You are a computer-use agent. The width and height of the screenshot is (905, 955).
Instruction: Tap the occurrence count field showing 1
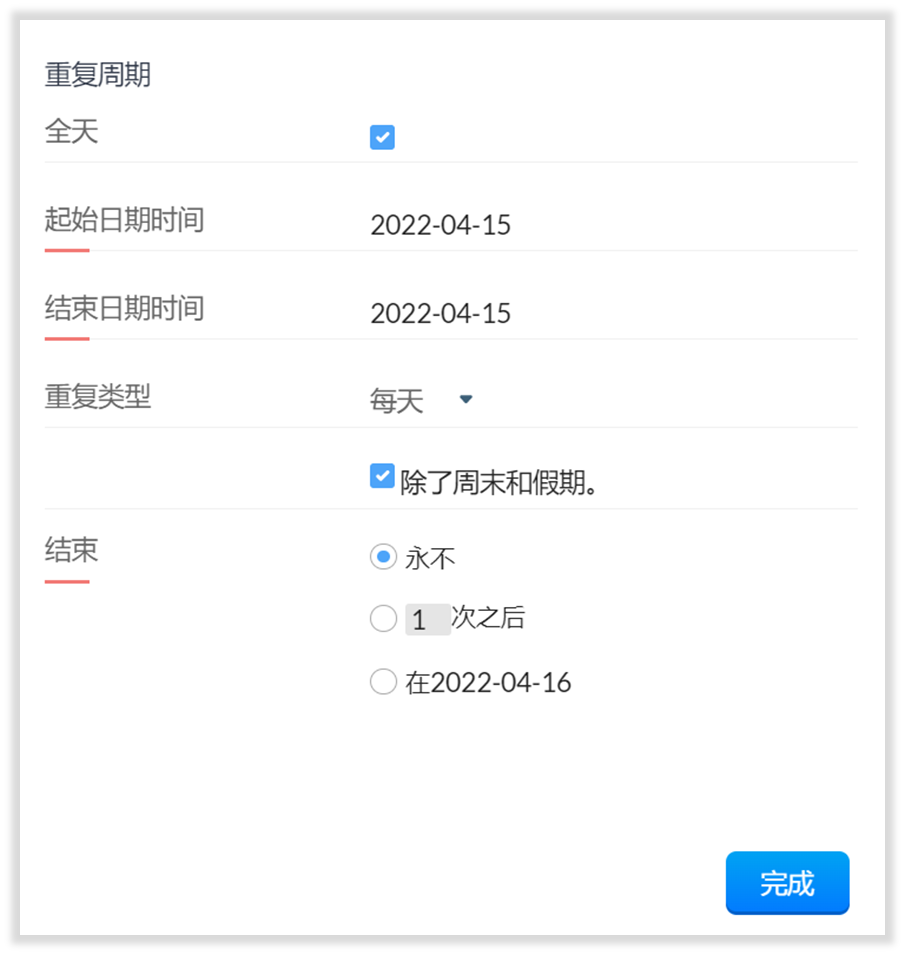click(x=426, y=621)
